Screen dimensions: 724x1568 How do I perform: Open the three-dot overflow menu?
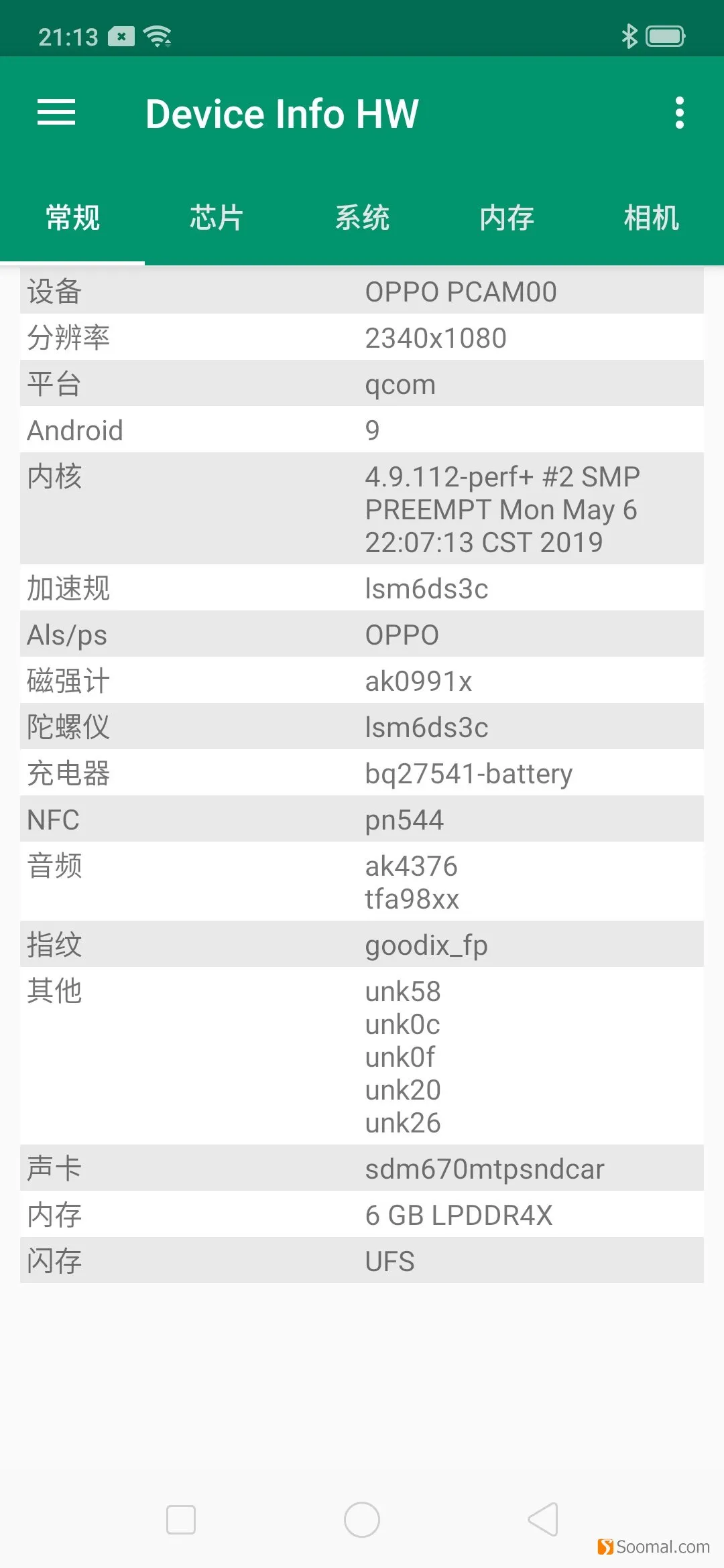(679, 113)
